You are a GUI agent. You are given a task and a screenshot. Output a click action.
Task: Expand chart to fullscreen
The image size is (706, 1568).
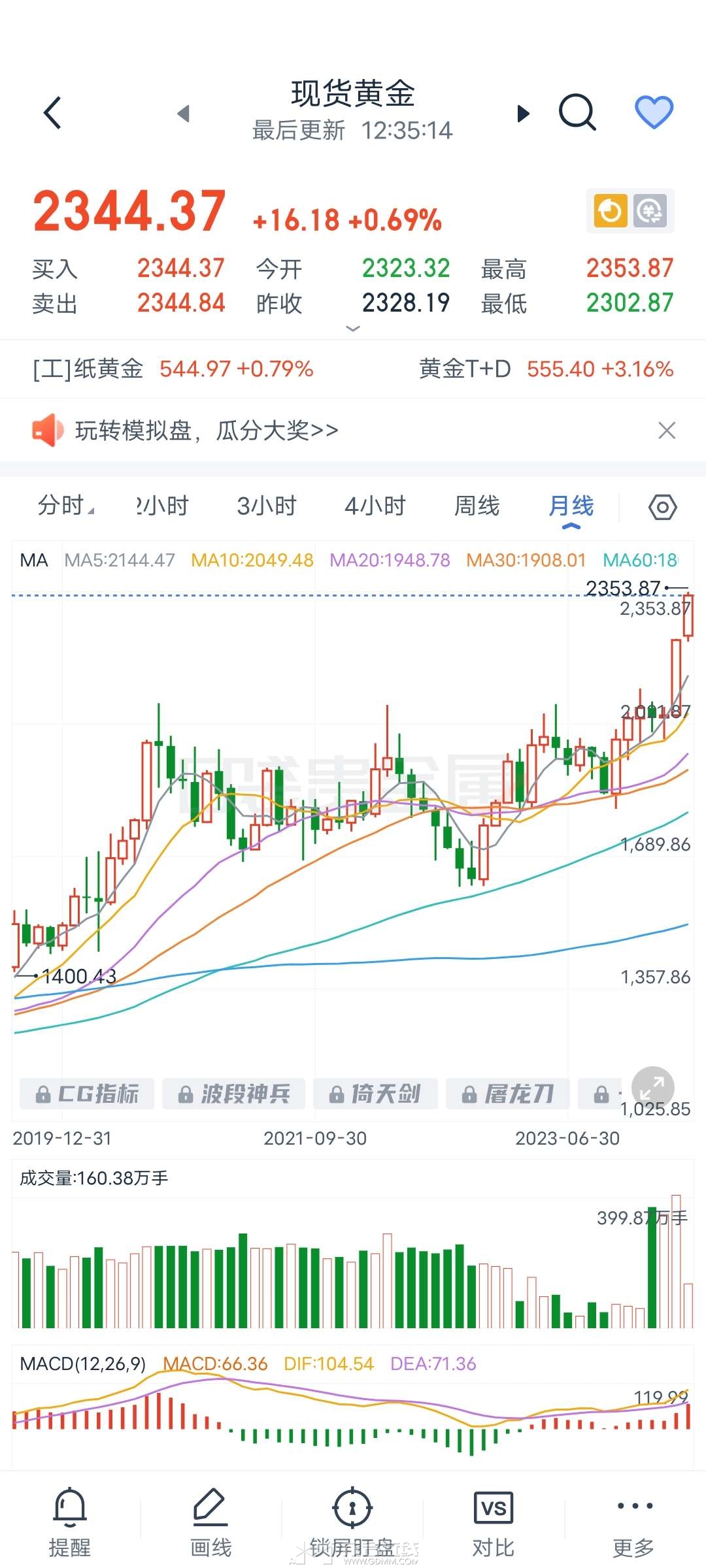652,1088
